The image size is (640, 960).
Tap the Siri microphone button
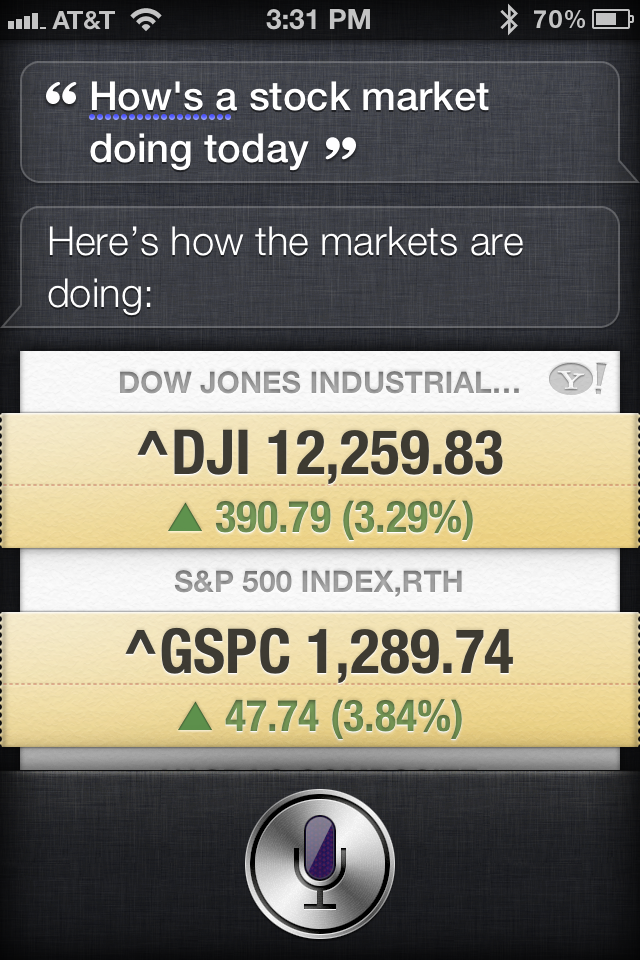coord(320,863)
